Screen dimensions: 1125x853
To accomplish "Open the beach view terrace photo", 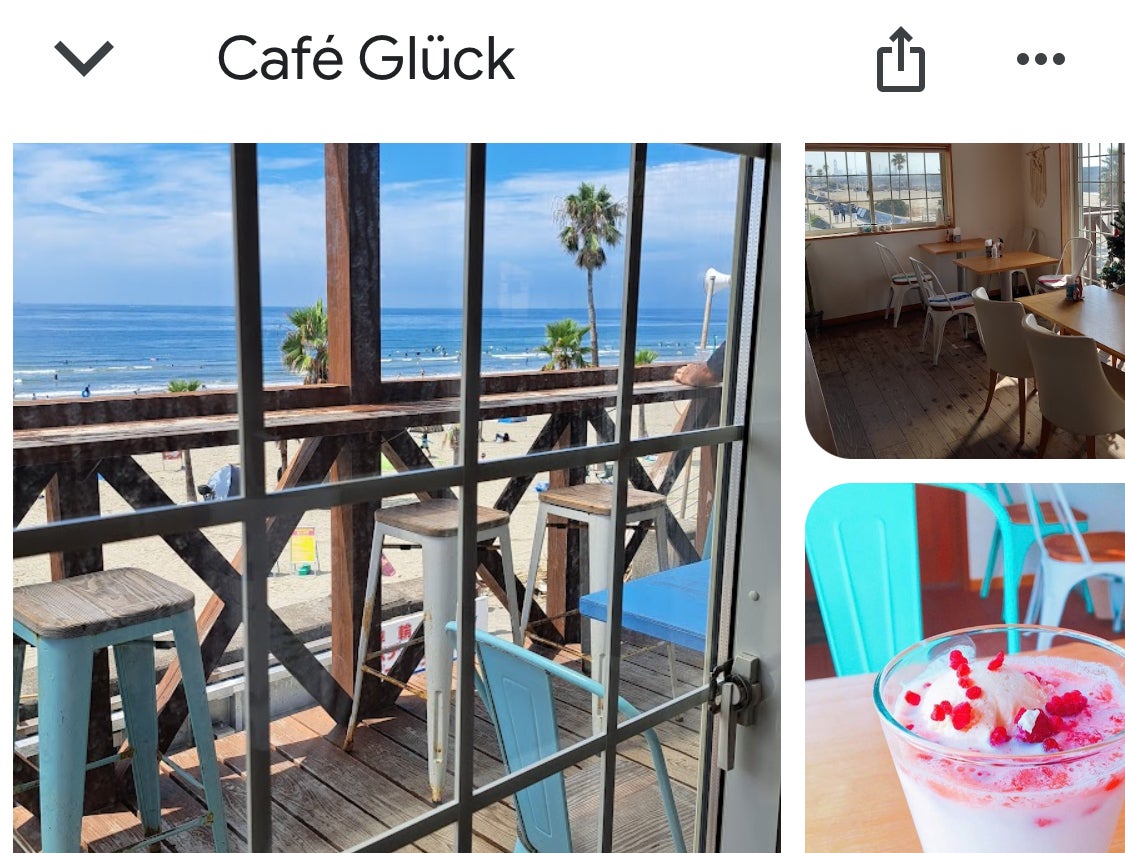I will pyautogui.click(x=395, y=497).
